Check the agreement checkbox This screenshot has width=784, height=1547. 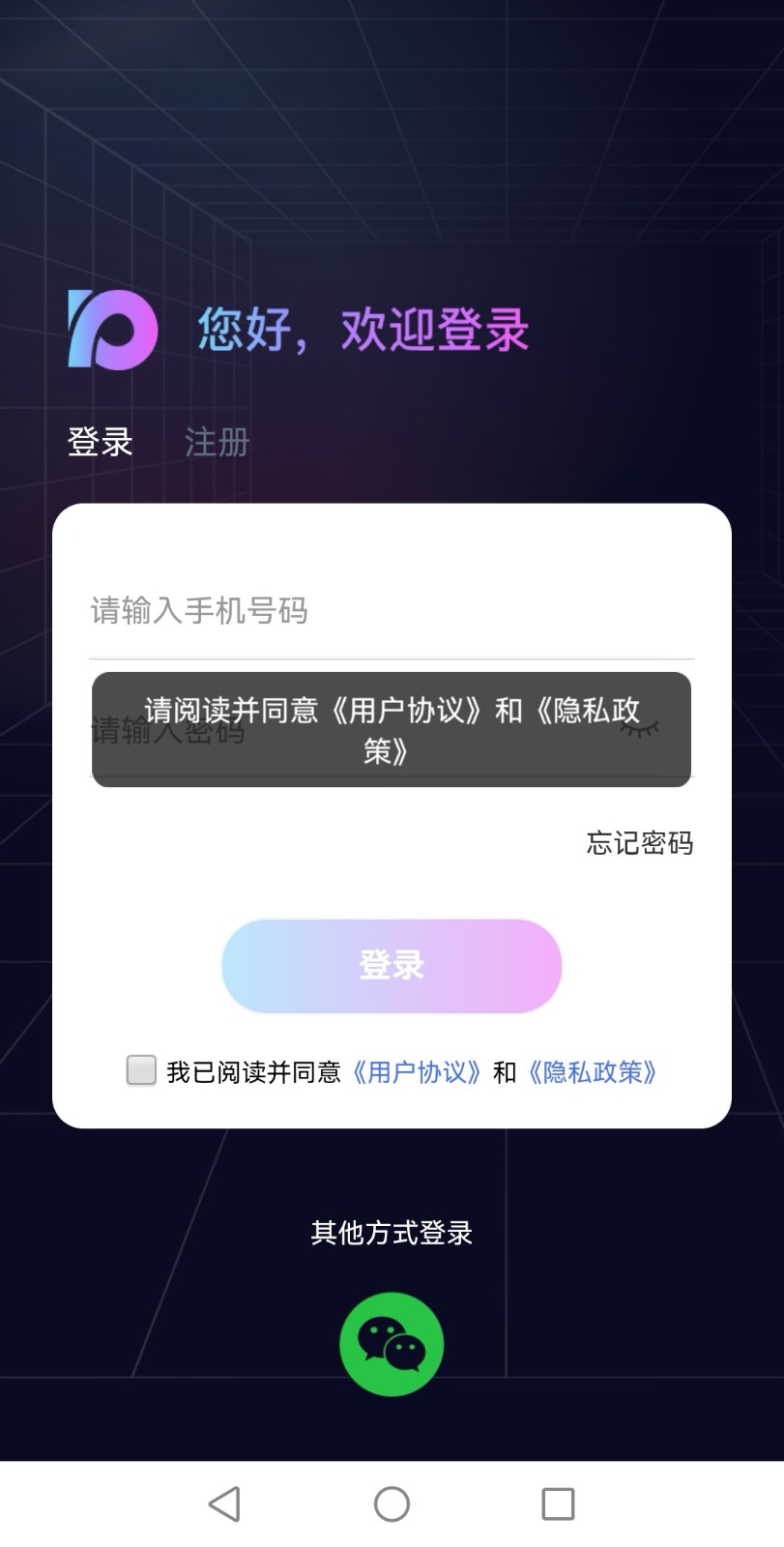coord(141,1070)
